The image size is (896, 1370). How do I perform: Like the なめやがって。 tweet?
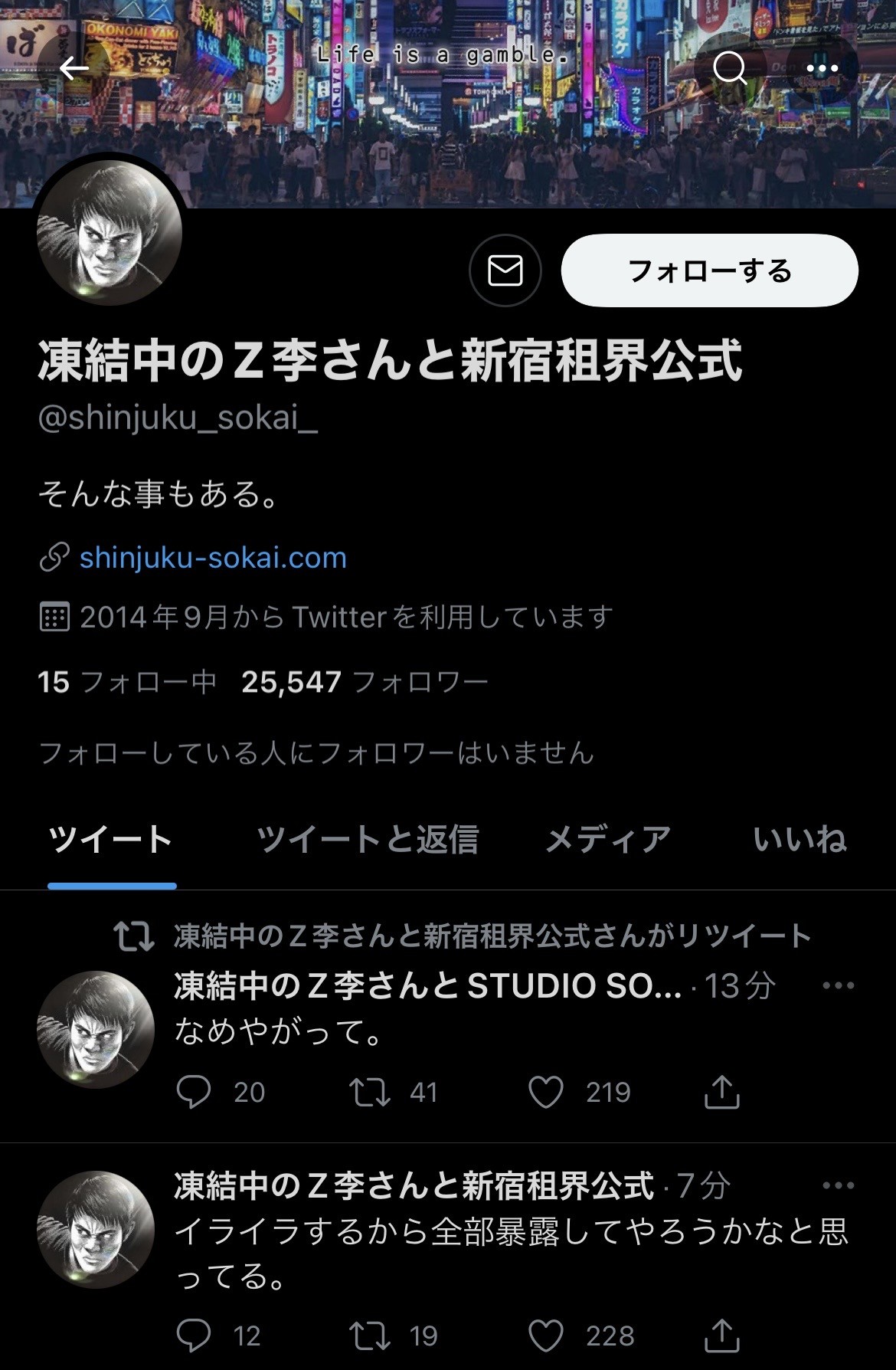tap(546, 1092)
